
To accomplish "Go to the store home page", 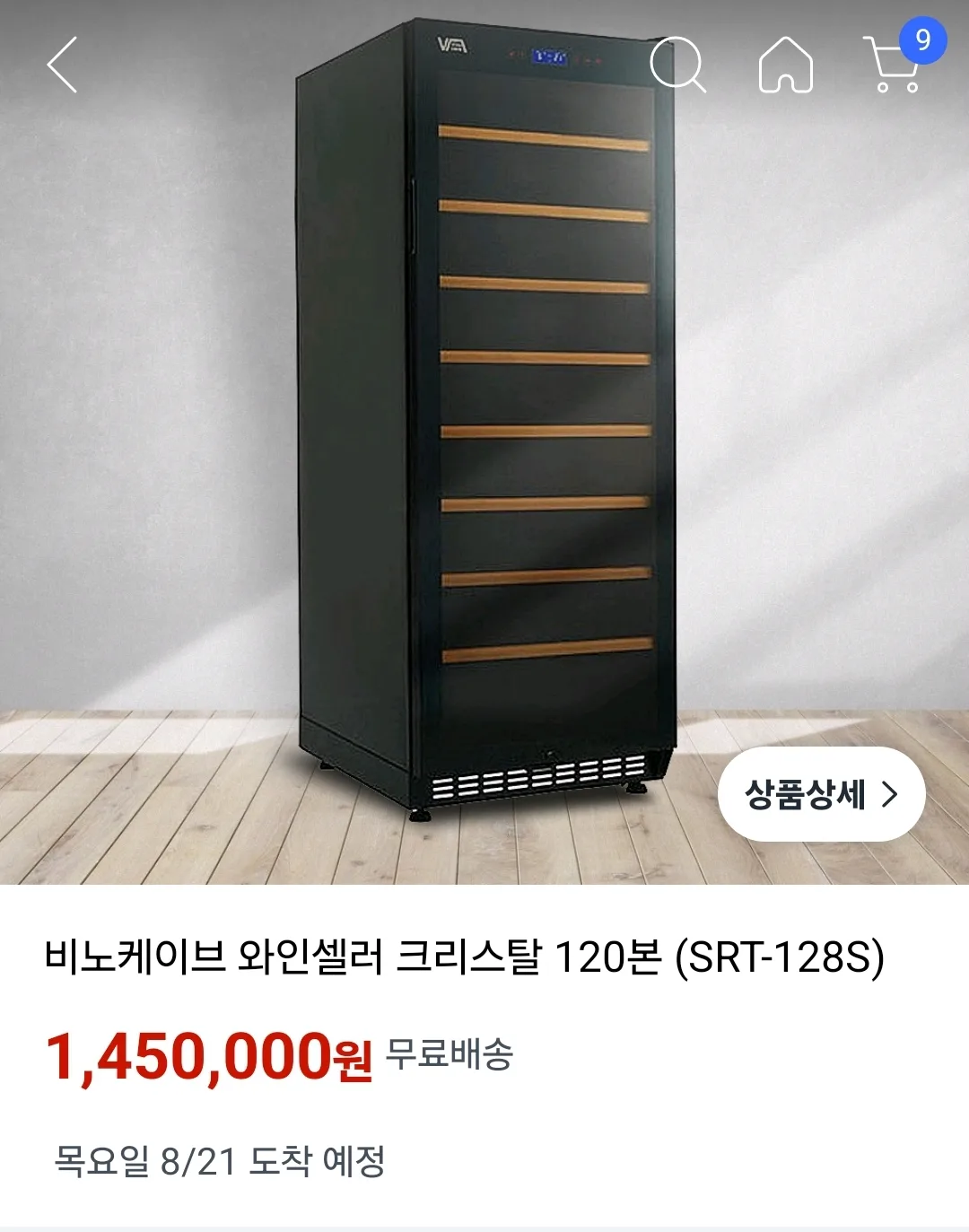I will click(x=786, y=65).
